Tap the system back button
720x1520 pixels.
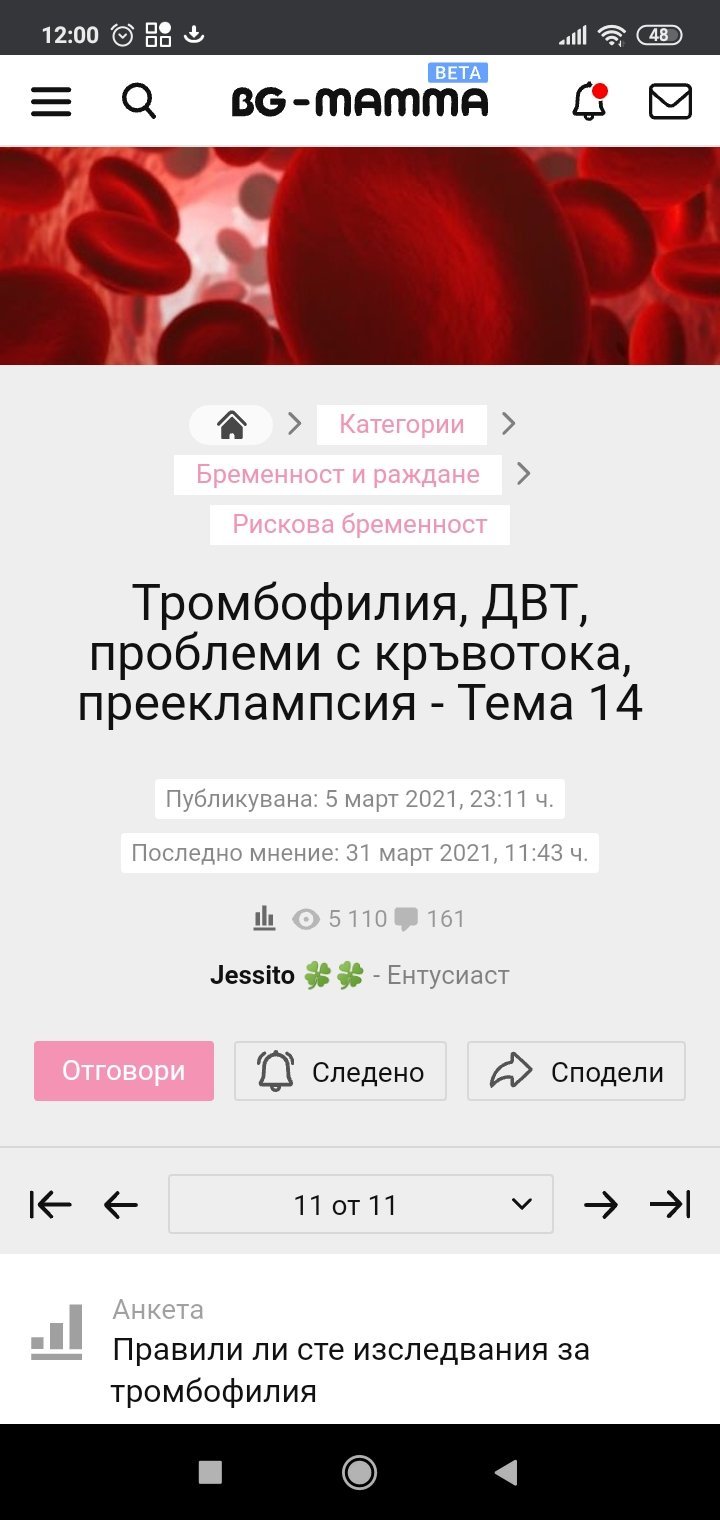(507, 1471)
